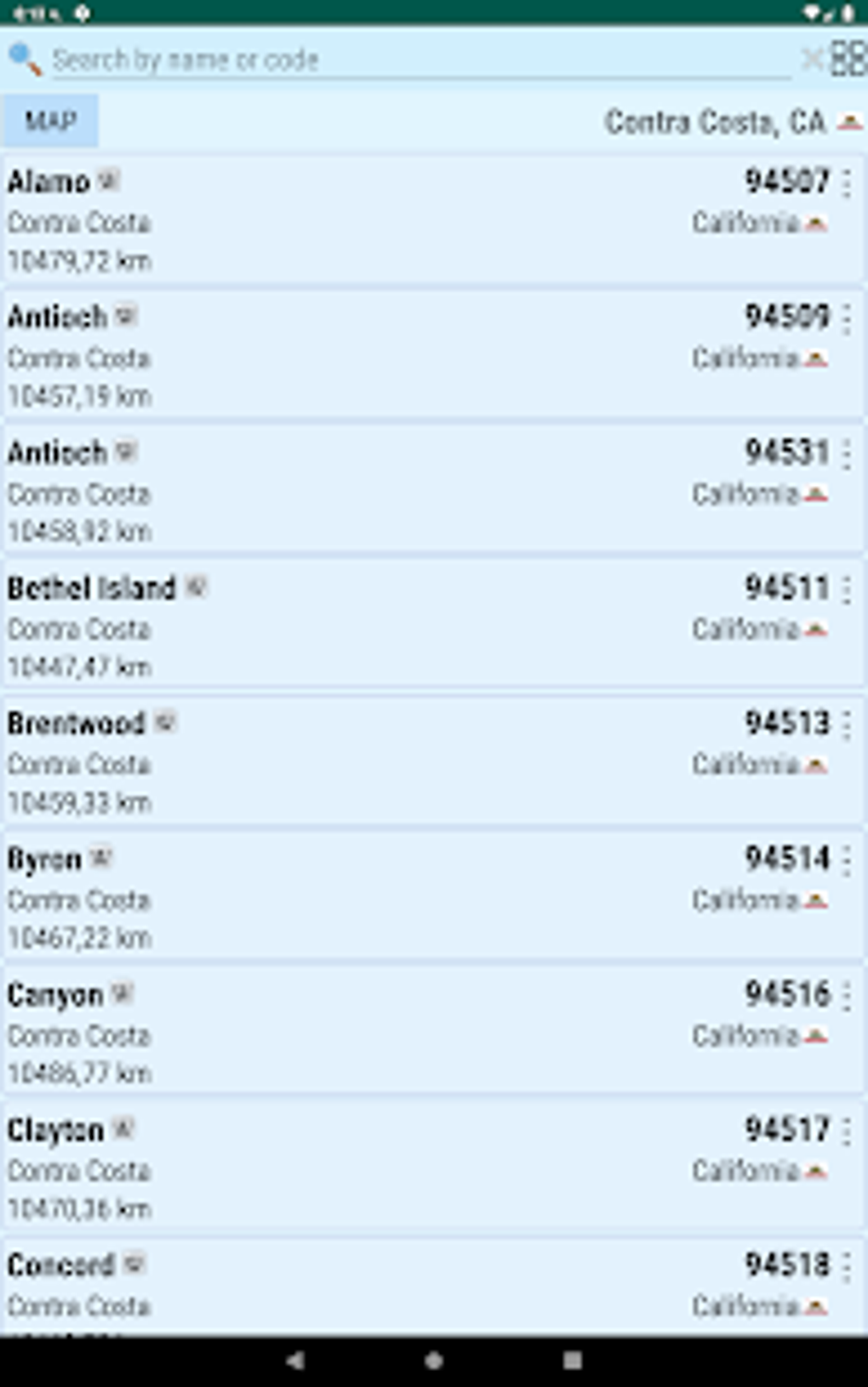Tap the search by name or code field
Image resolution: width=868 pixels, height=1387 pixels.
click(421, 60)
